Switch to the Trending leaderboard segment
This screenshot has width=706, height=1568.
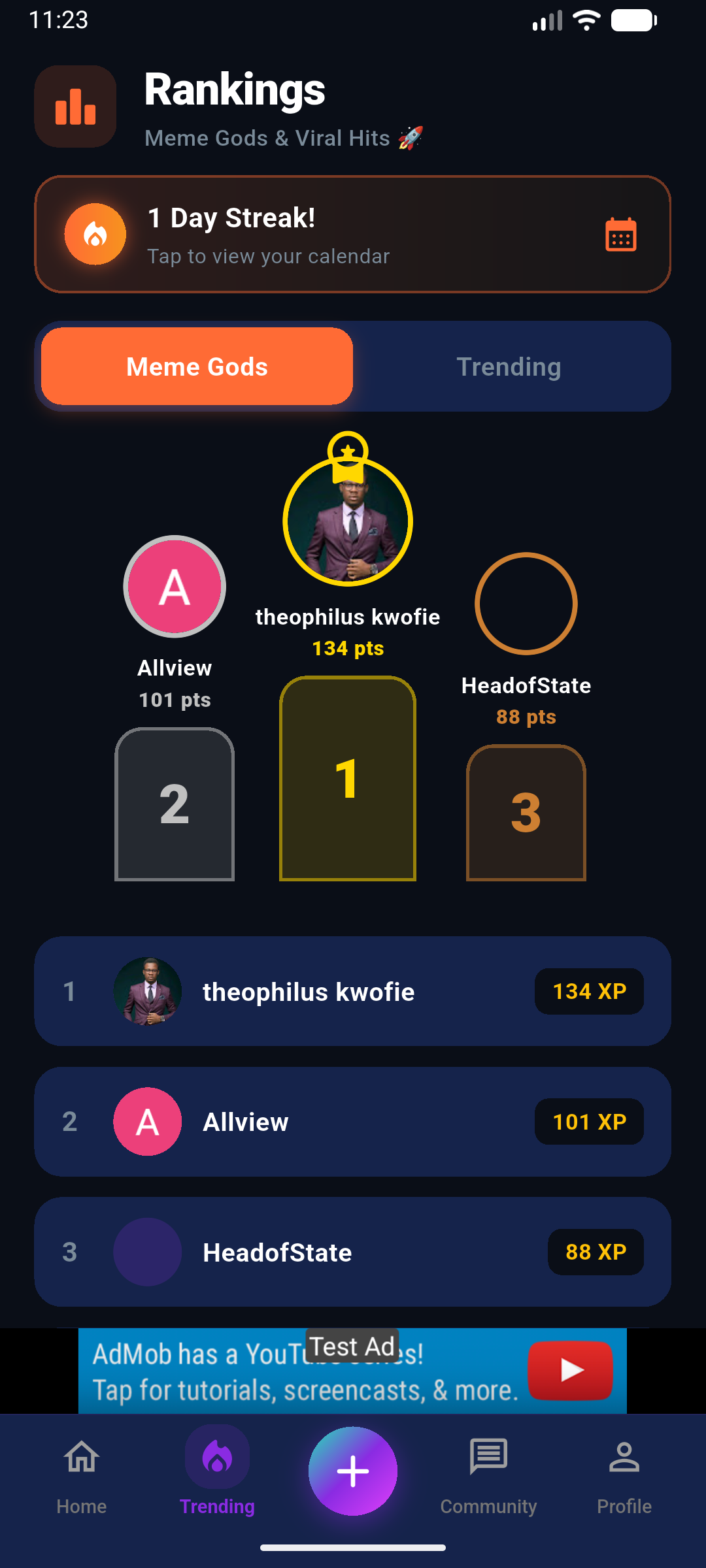coord(509,367)
